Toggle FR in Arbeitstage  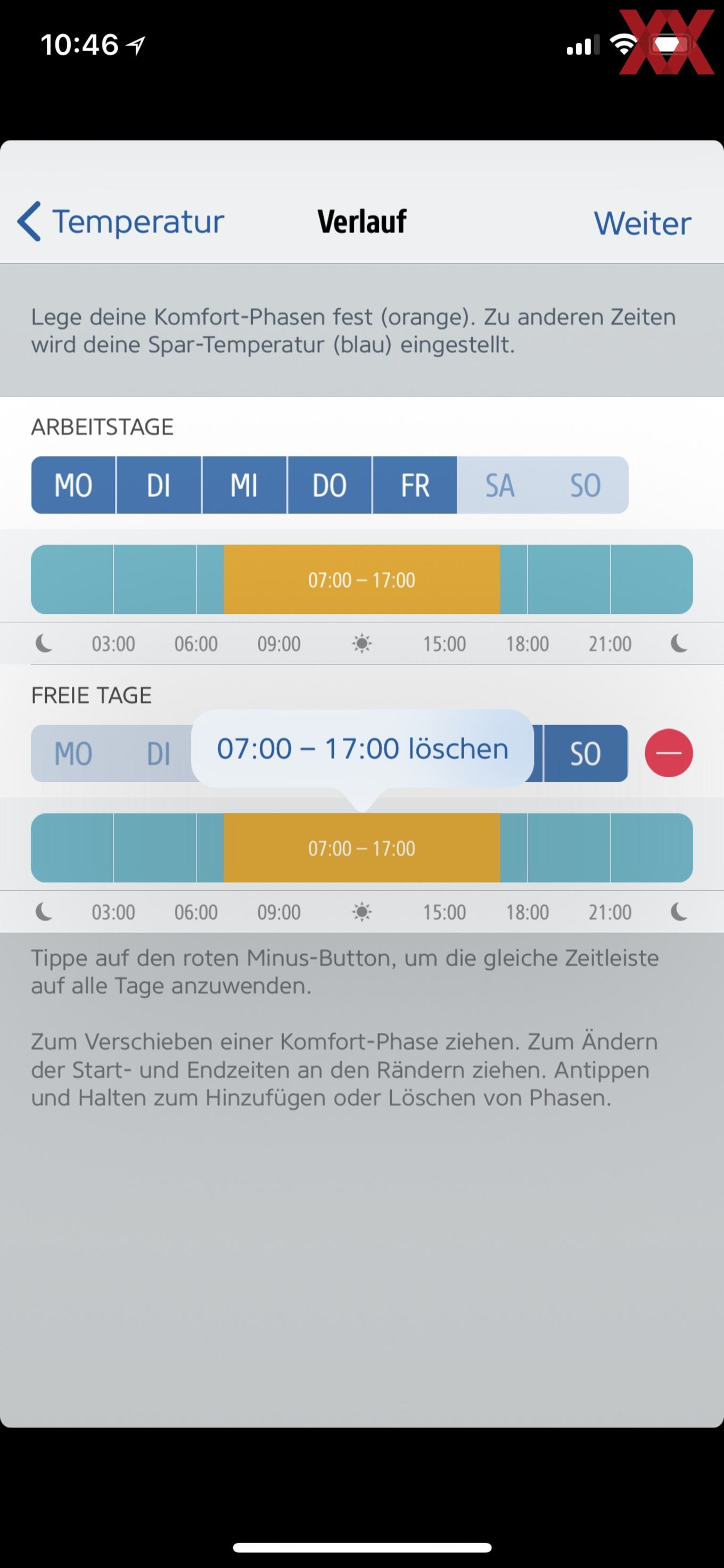coord(415,485)
